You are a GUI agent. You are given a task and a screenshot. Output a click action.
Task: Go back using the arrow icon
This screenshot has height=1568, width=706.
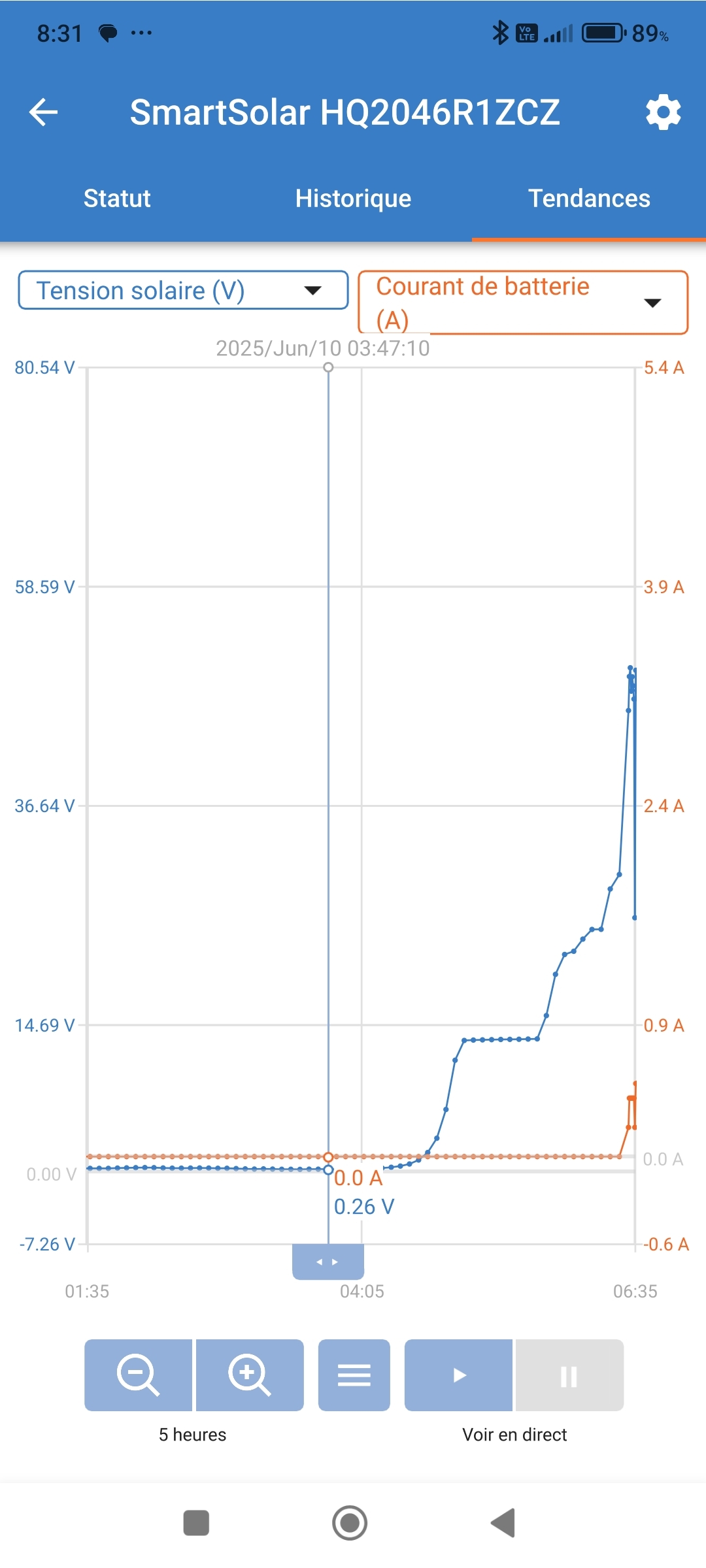(x=44, y=112)
